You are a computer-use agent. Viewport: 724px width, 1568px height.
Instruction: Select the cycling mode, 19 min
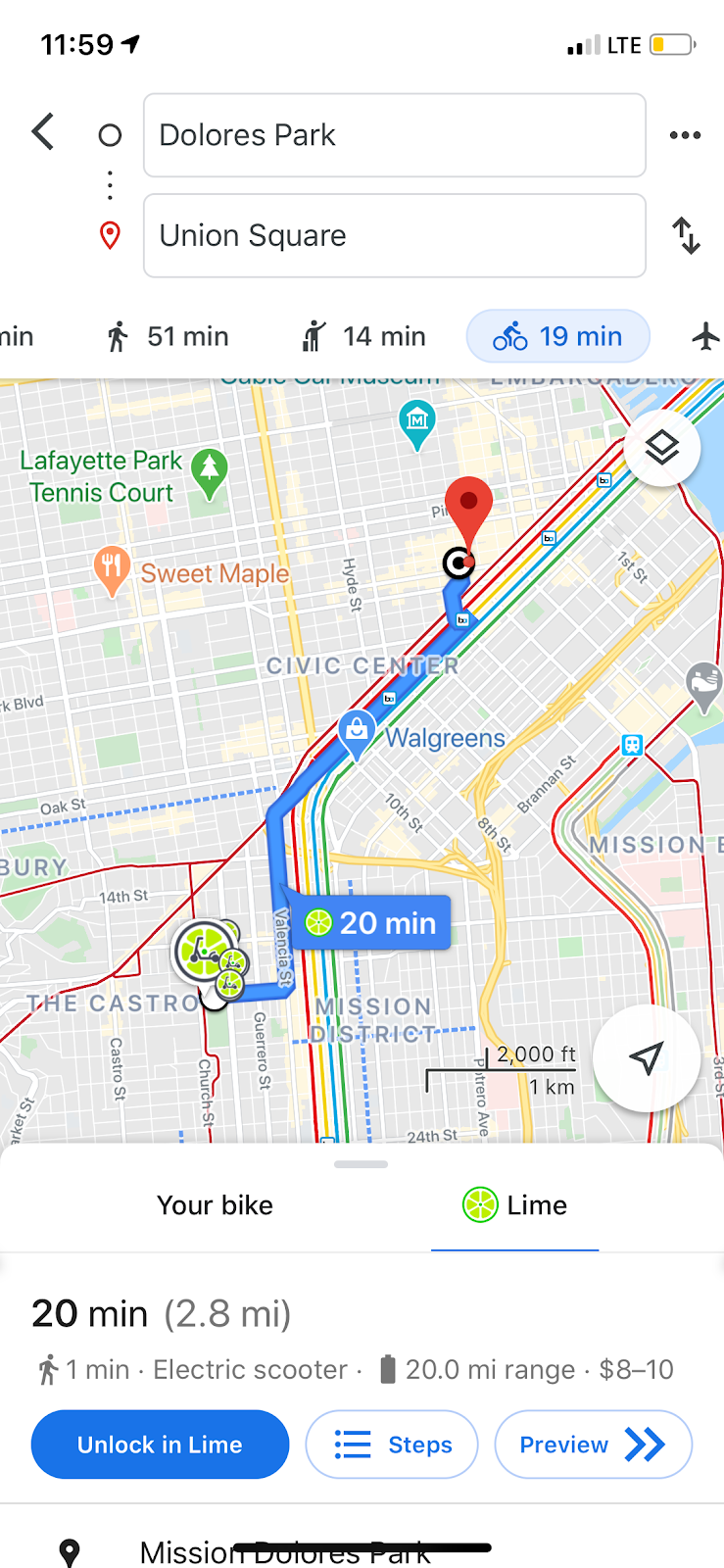[x=557, y=337]
